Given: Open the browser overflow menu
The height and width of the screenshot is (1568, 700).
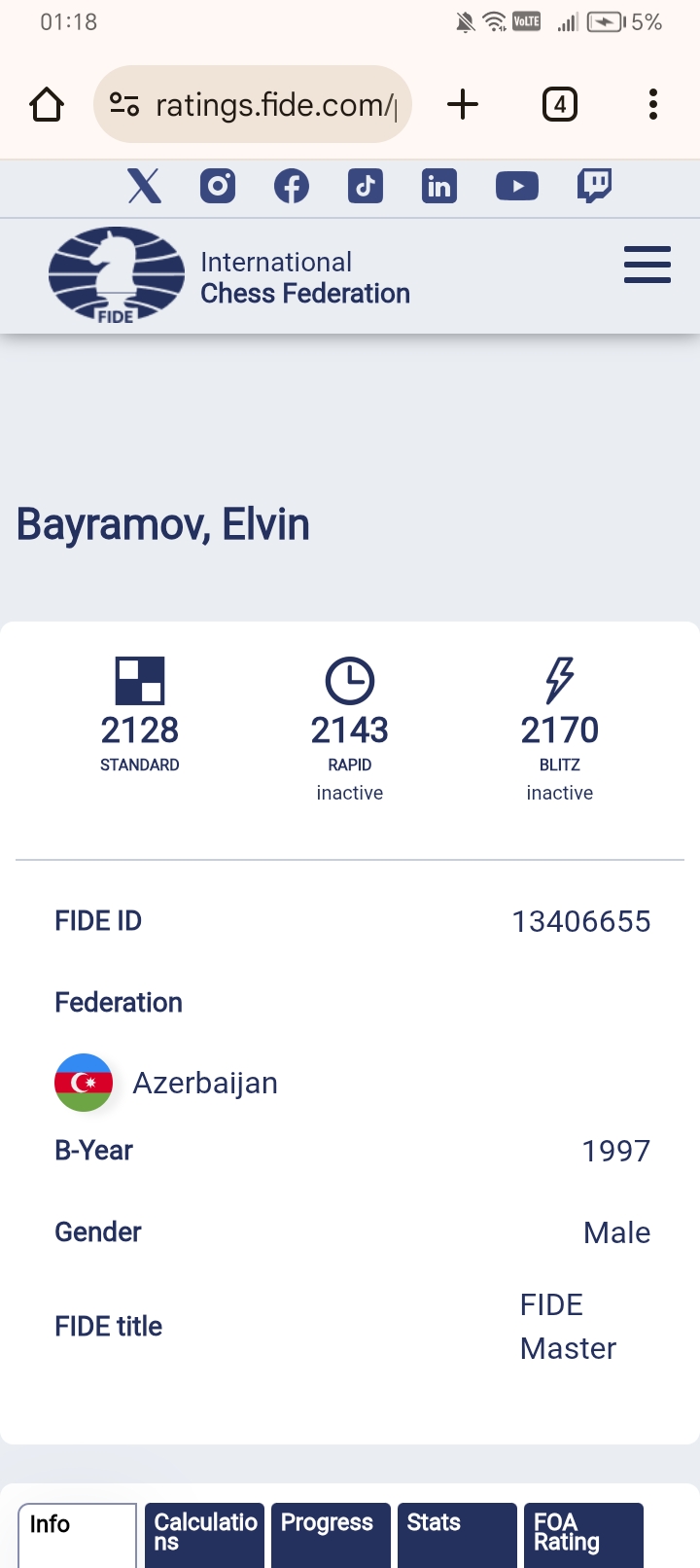Looking at the screenshot, I should tap(653, 104).
